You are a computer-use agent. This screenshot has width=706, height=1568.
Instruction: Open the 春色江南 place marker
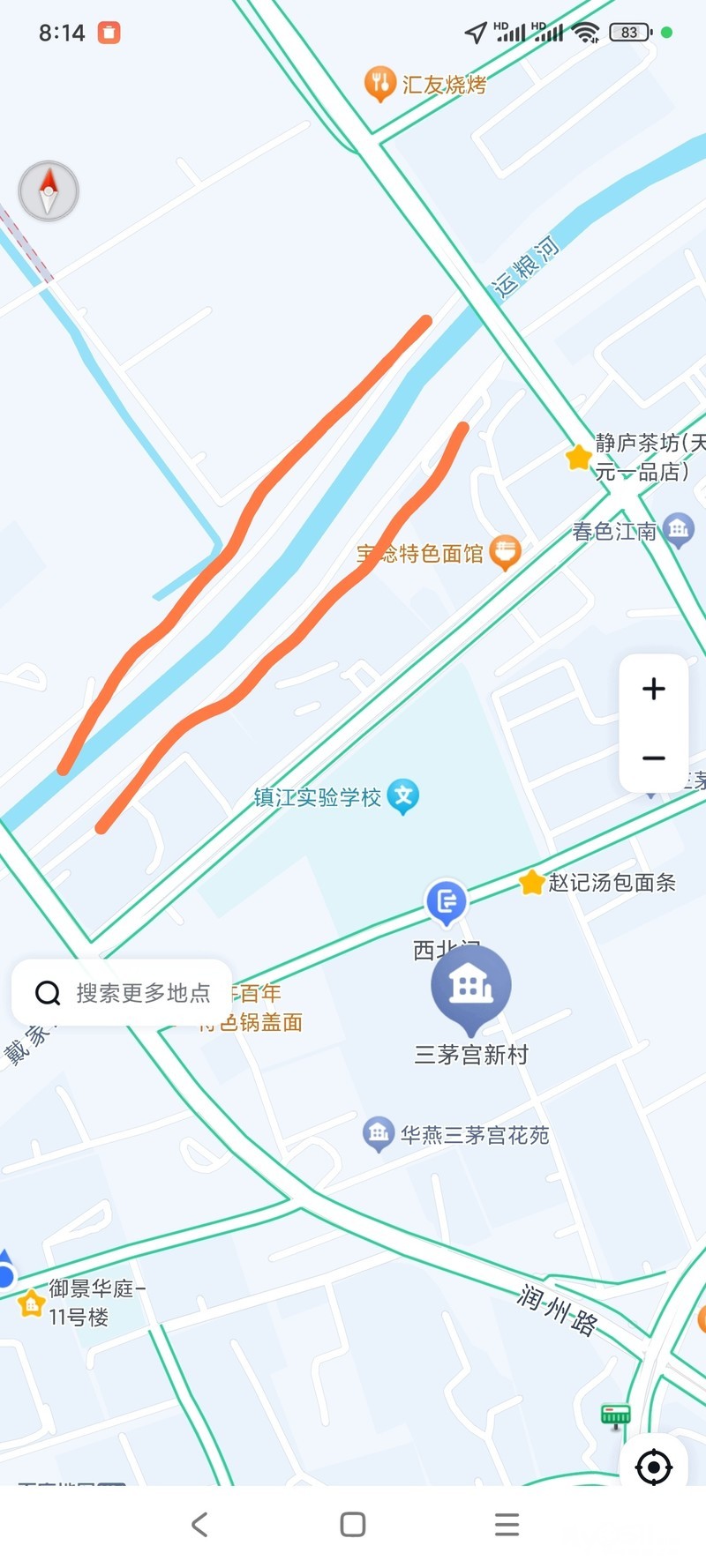pos(678,529)
